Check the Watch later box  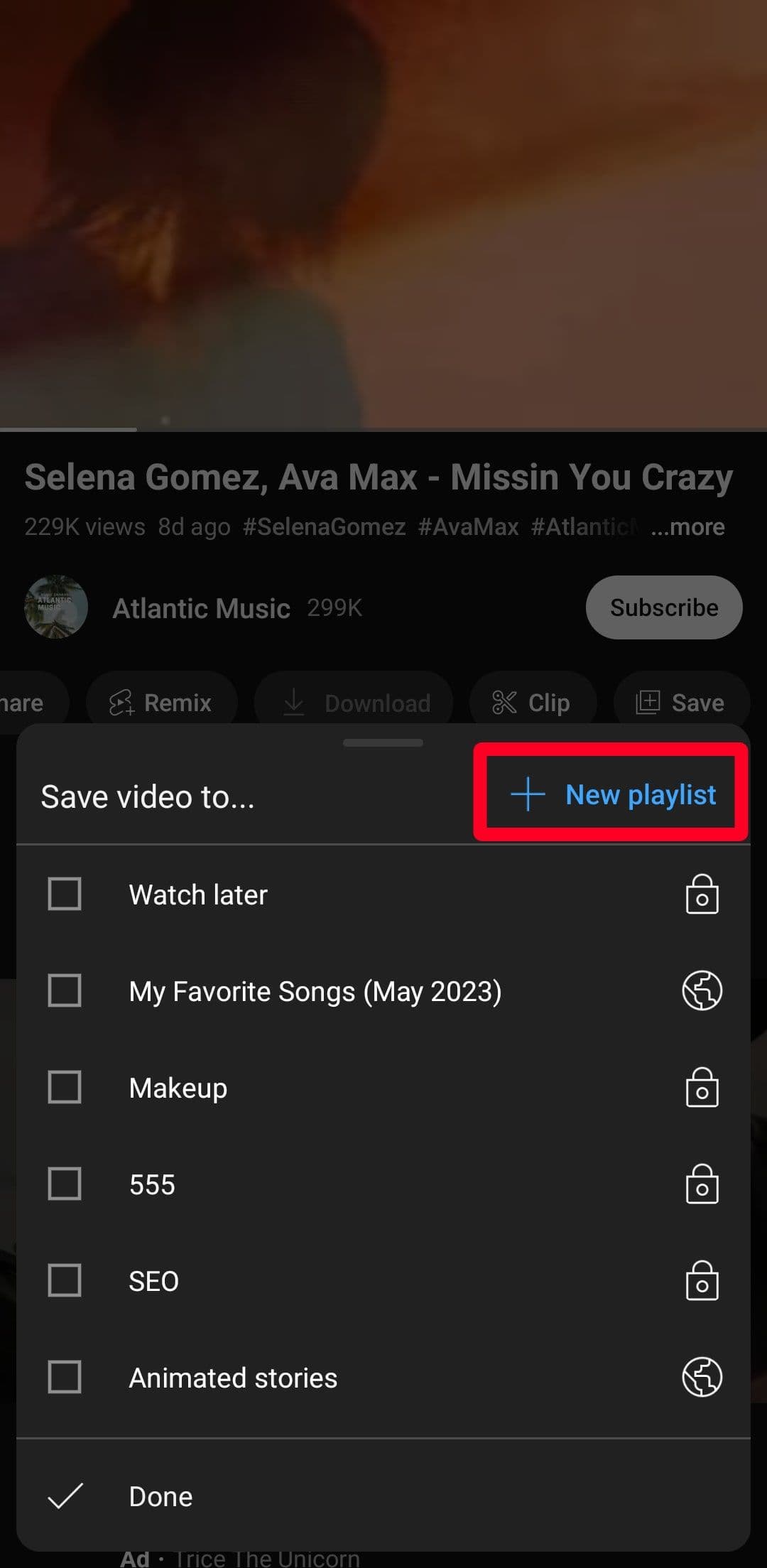tap(65, 894)
